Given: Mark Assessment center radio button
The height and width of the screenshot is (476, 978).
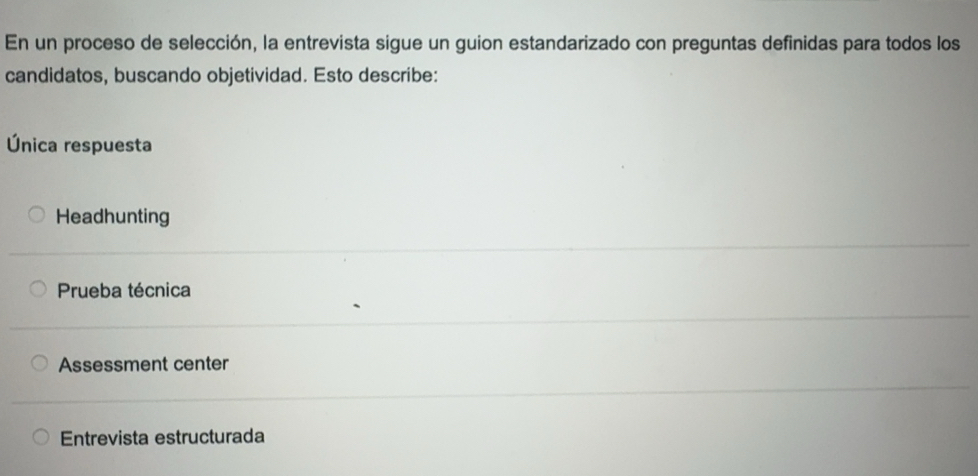Looking at the screenshot, I should pos(39,364).
